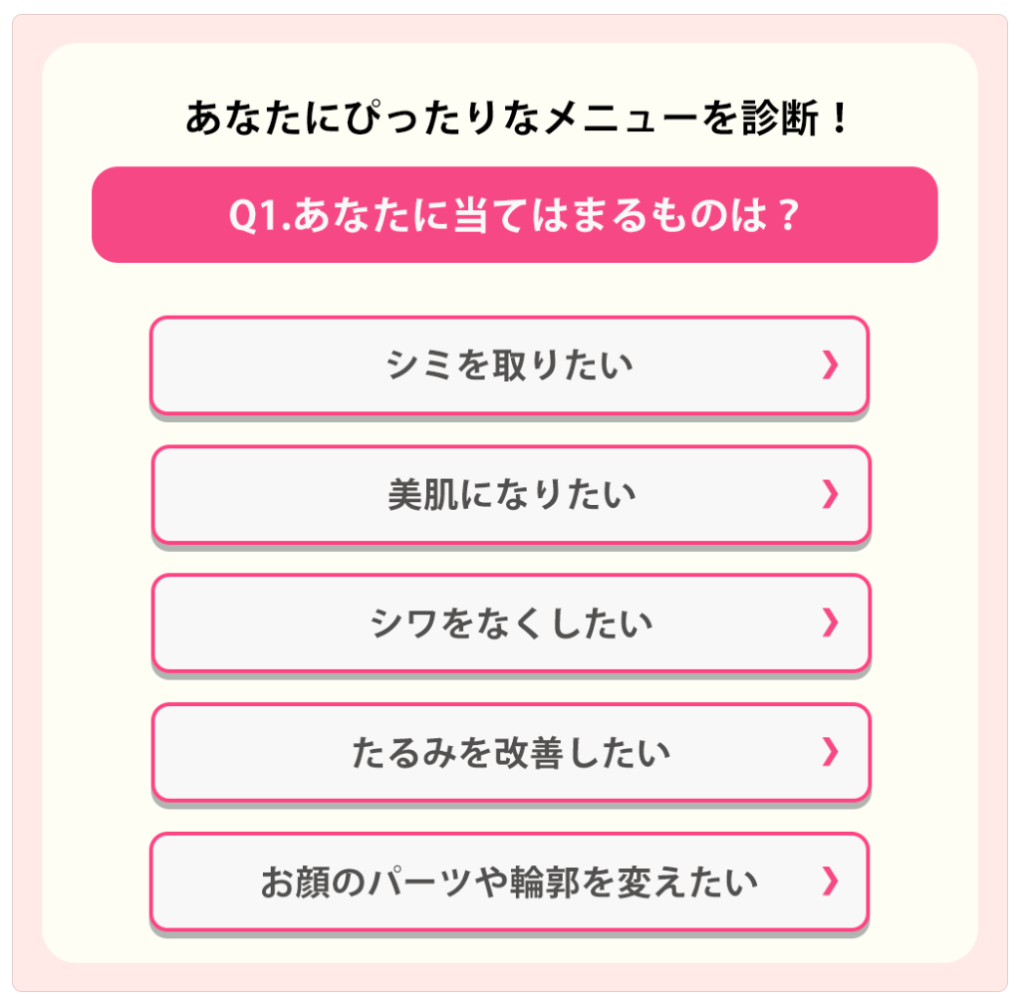This screenshot has height=1004, width=1024.
Task: Choose 美肌になりたい as your answer
Action: tap(510, 494)
